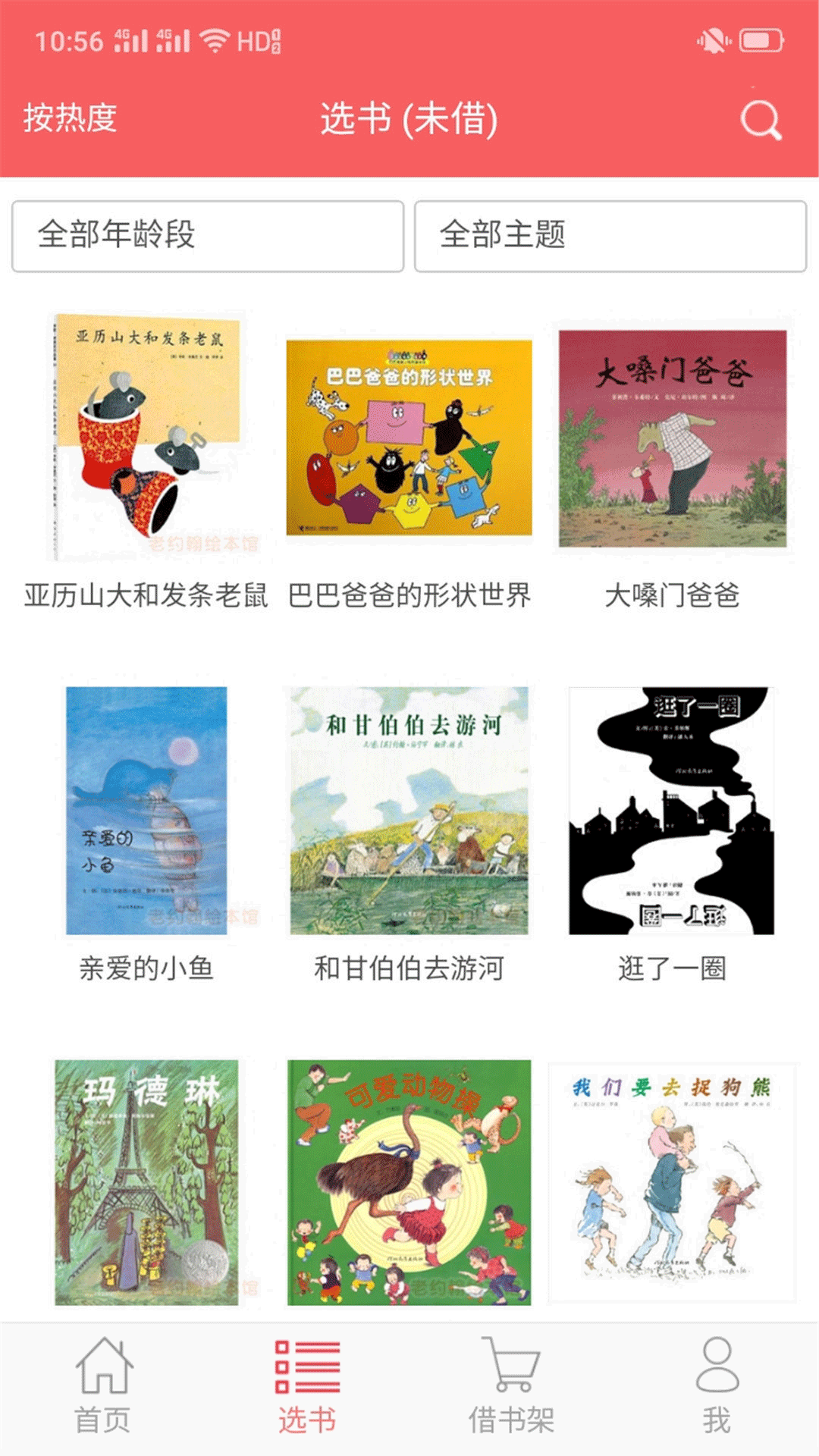Open the book 和甘伯伯去游河
Image resolution: width=819 pixels, height=1456 pixels.
pyautogui.click(x=409, y=810)
